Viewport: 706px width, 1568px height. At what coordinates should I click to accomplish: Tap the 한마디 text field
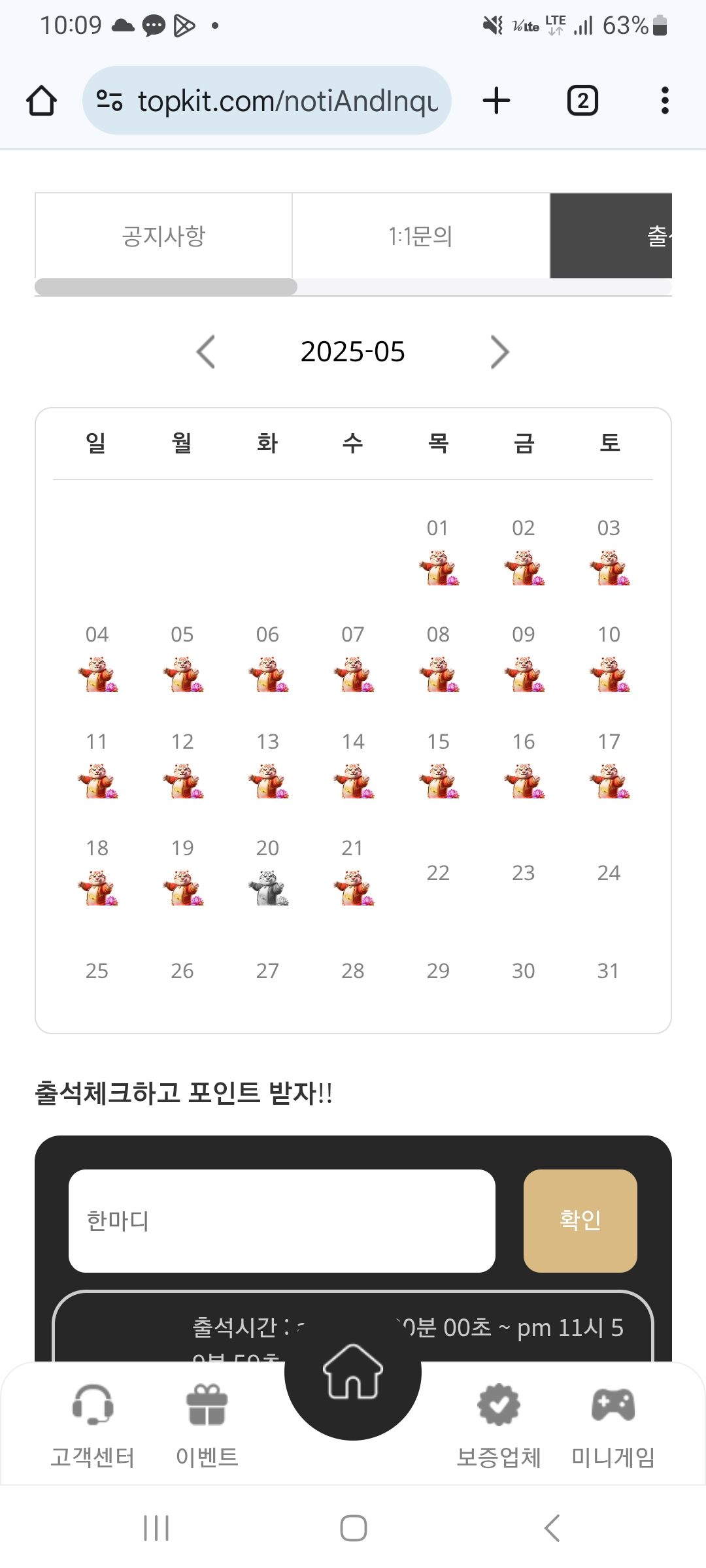point(282,1221)
